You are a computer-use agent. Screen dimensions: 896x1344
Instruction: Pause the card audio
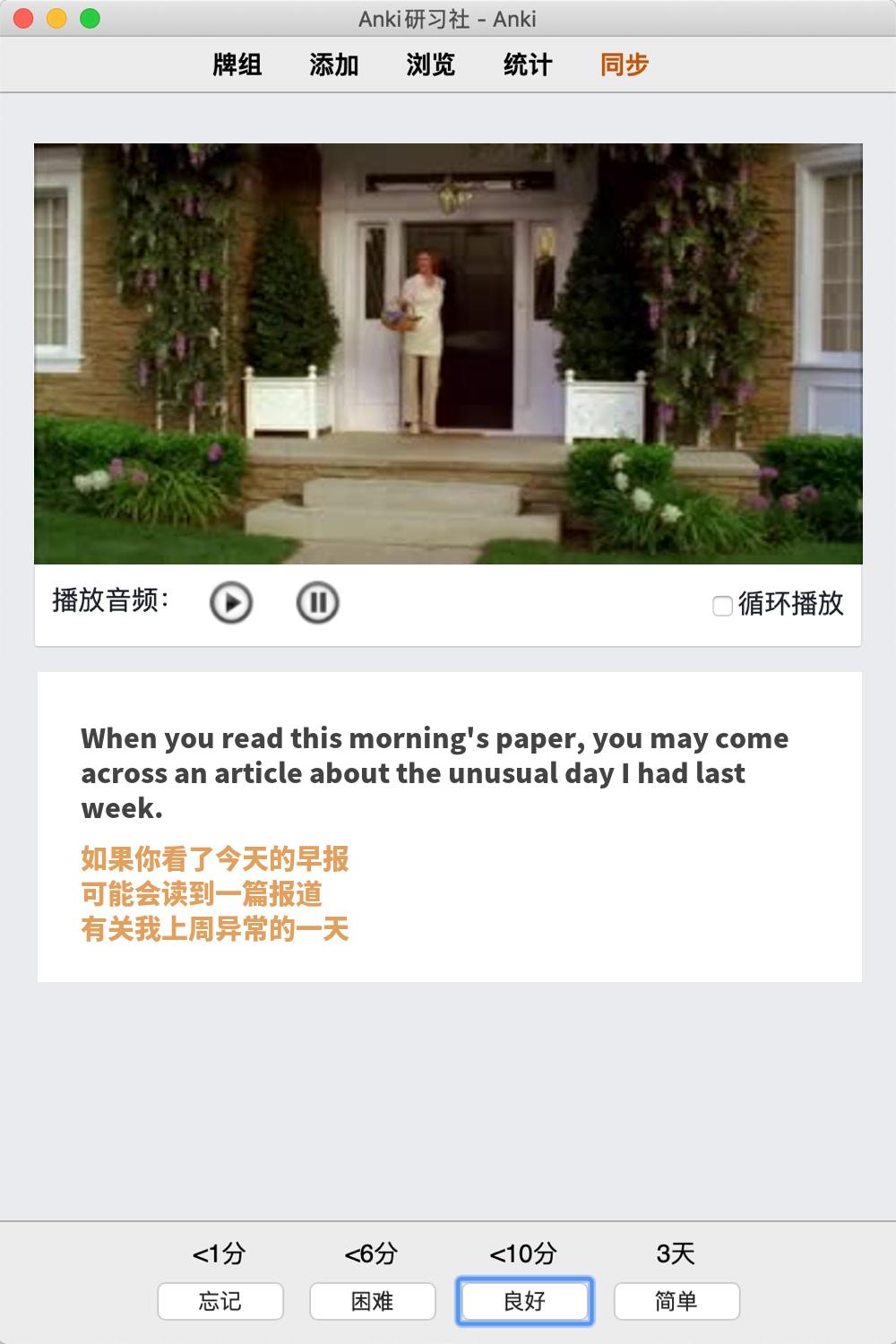click(317, 602)
